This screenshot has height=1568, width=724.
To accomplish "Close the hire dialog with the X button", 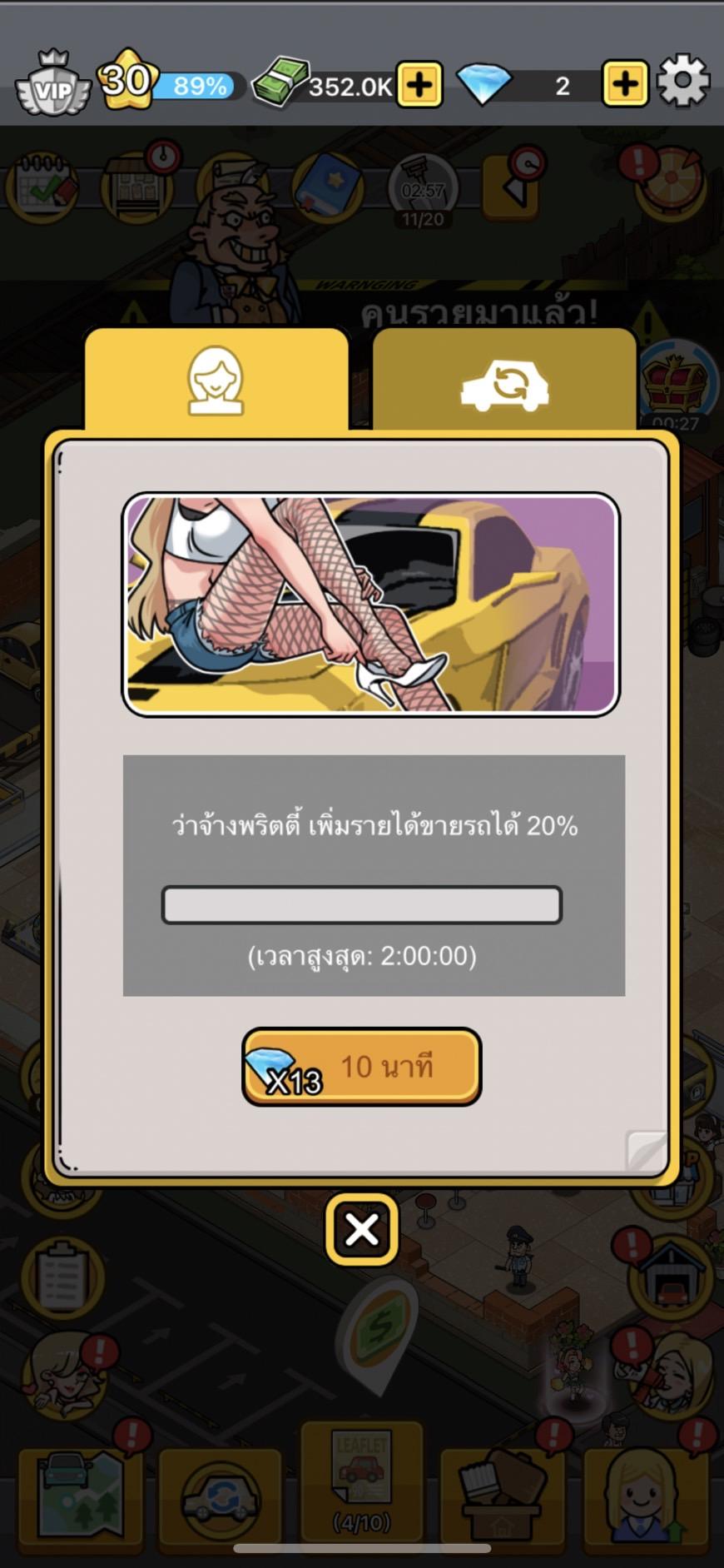I will [361, 1229].
